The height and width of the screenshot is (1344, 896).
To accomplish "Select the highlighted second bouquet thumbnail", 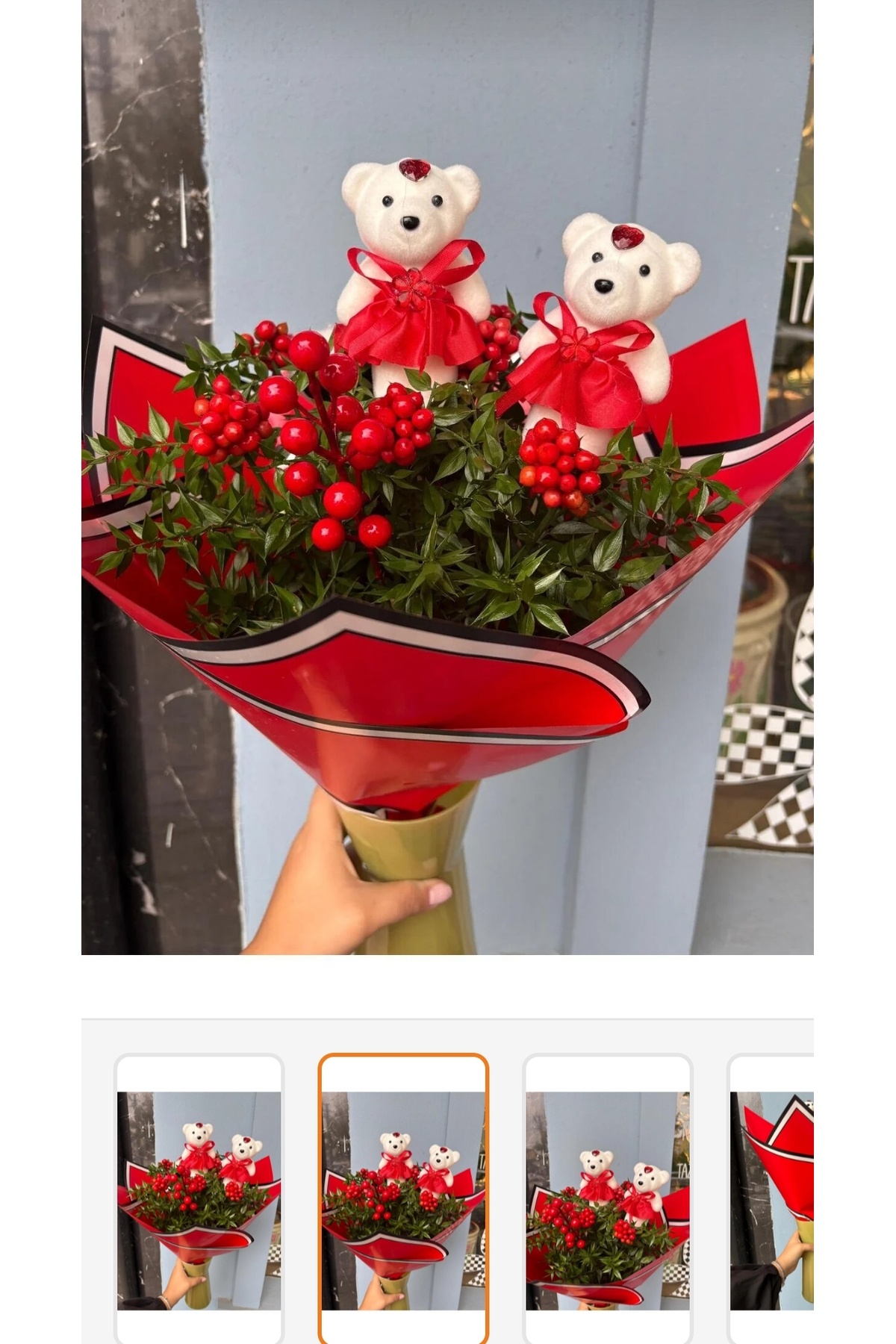I will (x=403, y=1199).
